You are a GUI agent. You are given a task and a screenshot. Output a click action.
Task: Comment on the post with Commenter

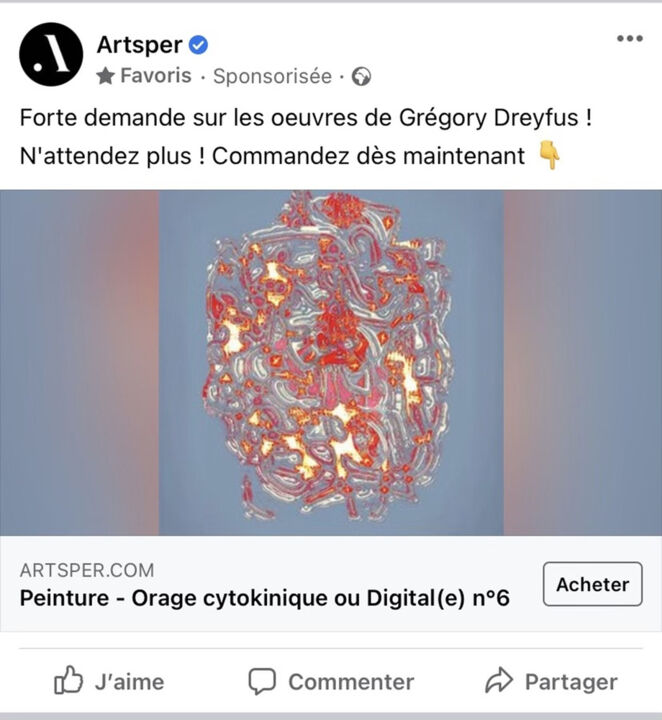tap(331, 682)
